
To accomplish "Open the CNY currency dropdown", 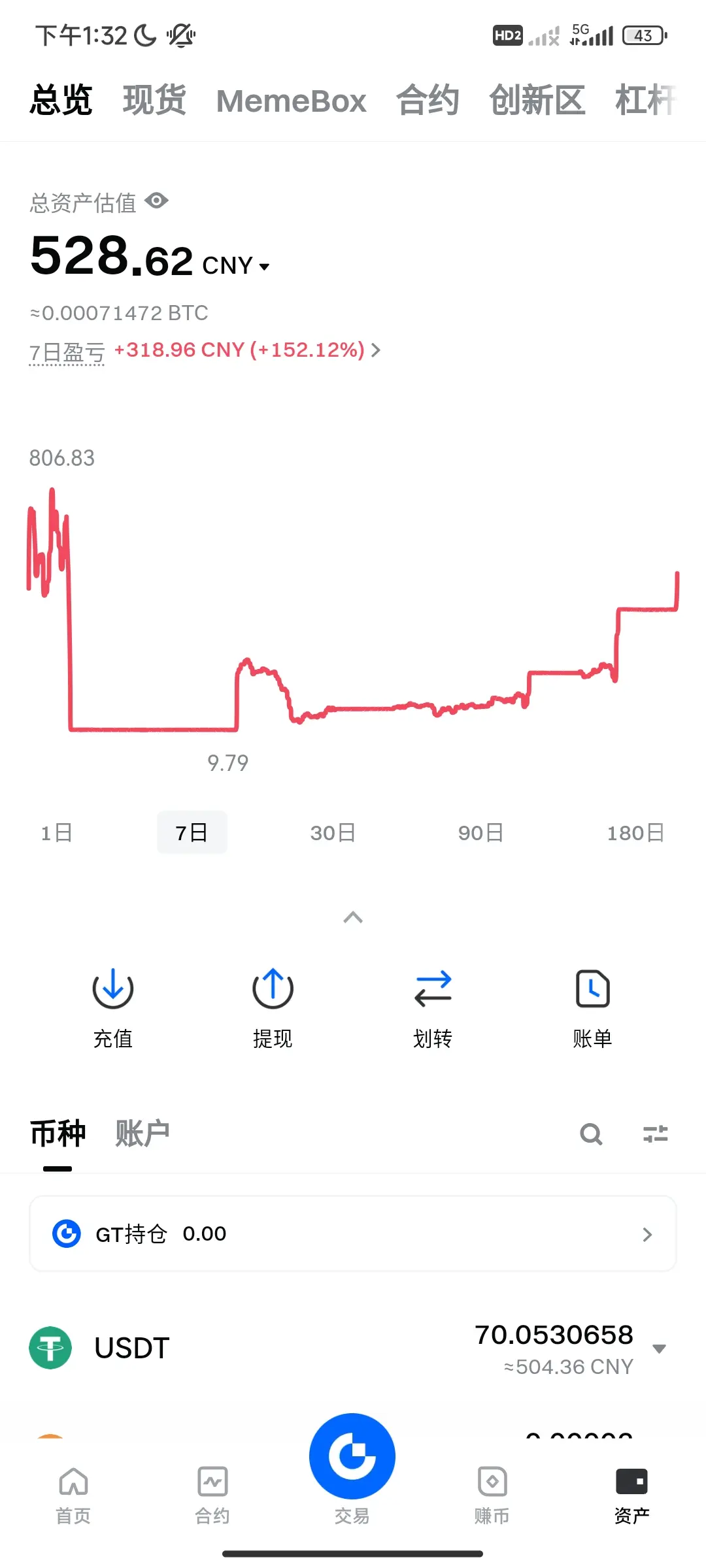I will tap(236, 266).
